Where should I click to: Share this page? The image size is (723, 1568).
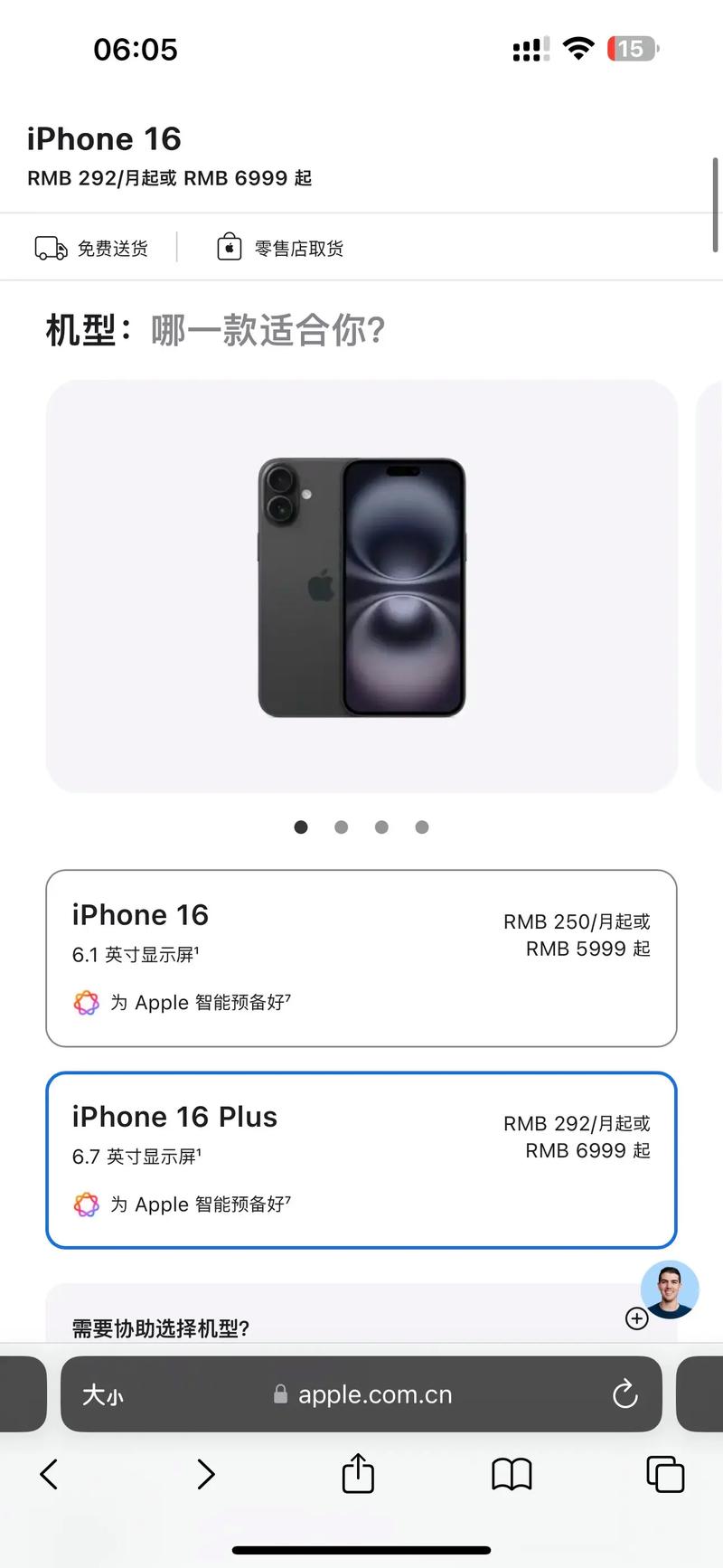(358, 1473)
